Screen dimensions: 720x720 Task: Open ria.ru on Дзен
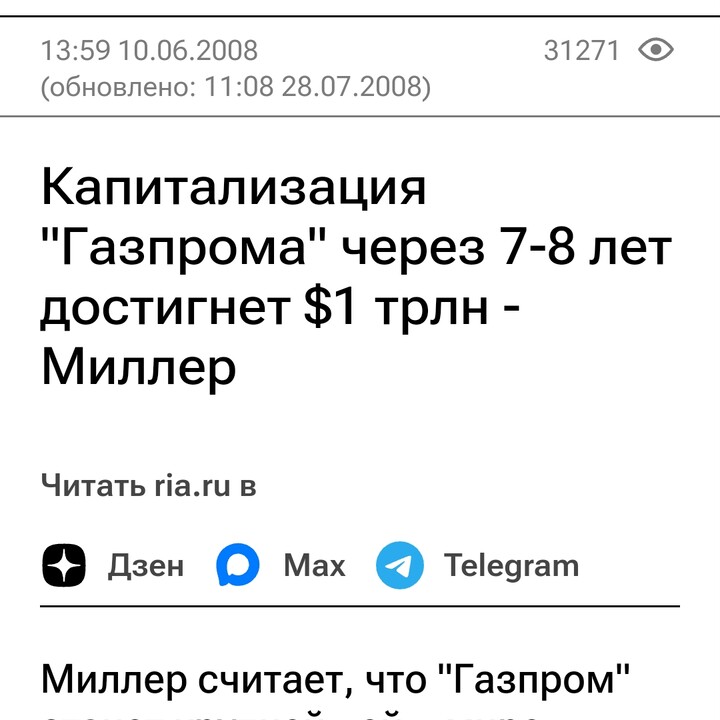[x=113, y=565]
